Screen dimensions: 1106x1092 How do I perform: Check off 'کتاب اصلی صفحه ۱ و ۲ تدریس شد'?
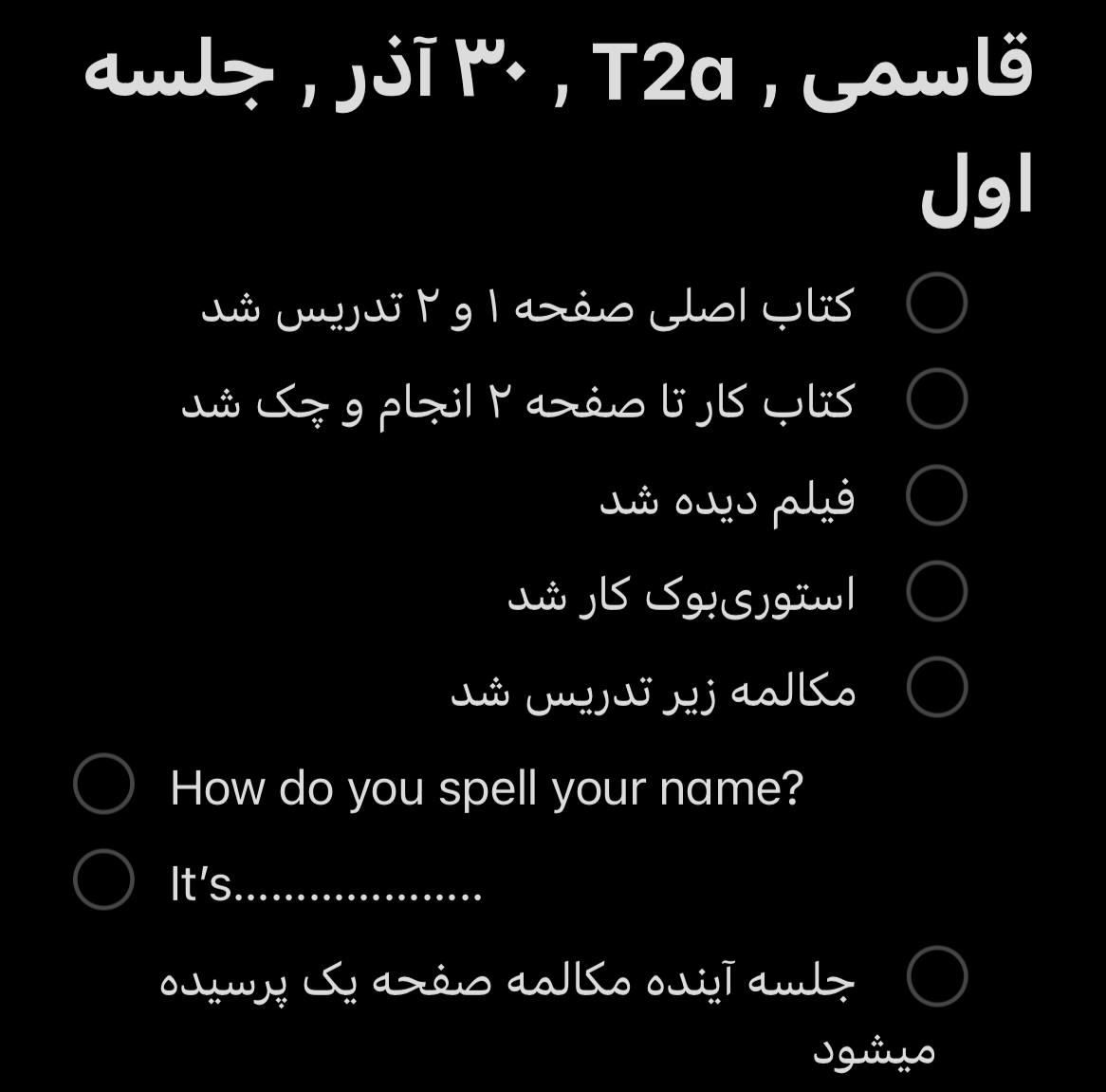[x=937, y=305]
